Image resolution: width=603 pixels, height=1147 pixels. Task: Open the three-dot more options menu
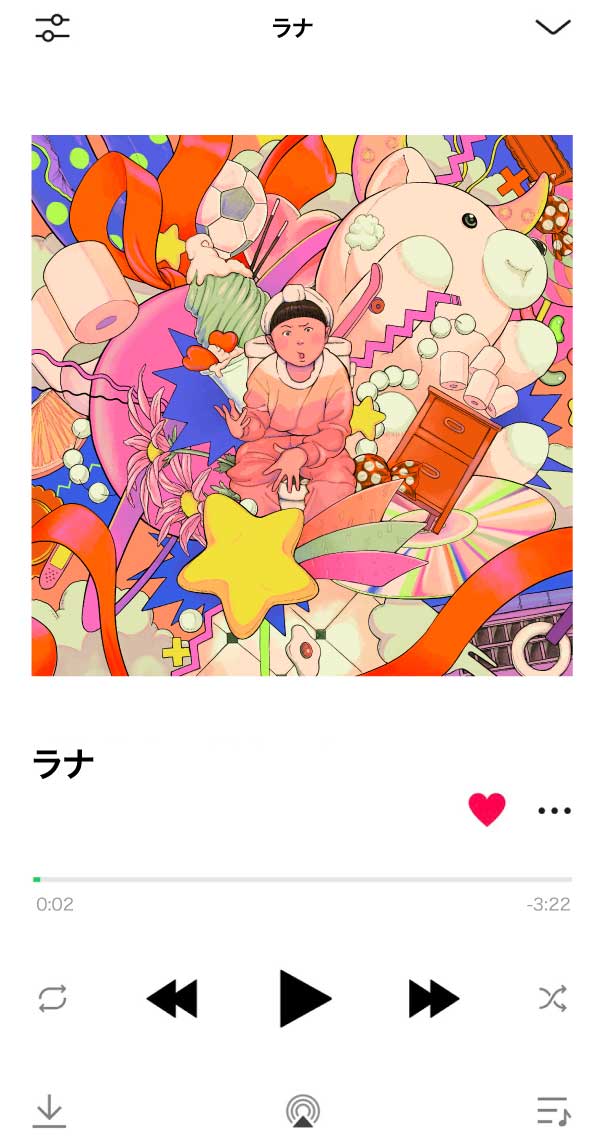click(554, 810)
